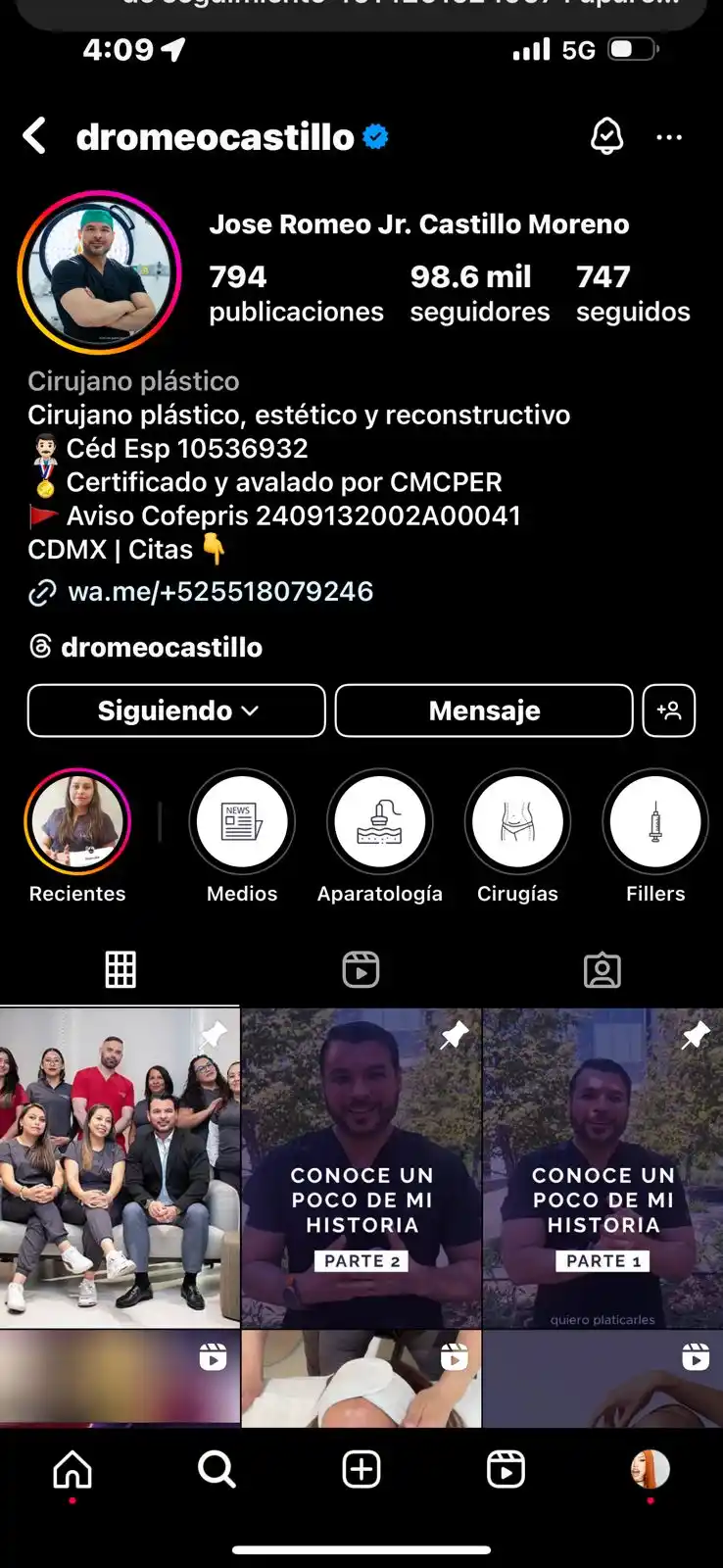The image size is (723, 1568).
Task: Open the pinned Parte 2 video post
Action: click(x=361, y=1166)
